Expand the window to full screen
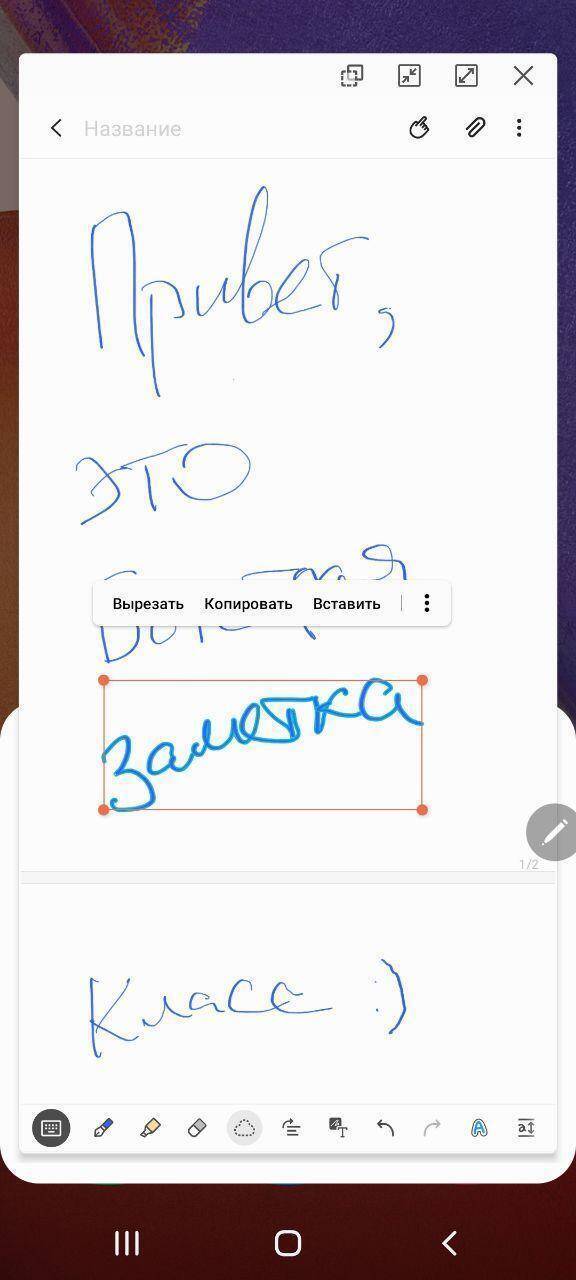The height and width of the screenshot is (1280, 576). (x=466, y=76)
